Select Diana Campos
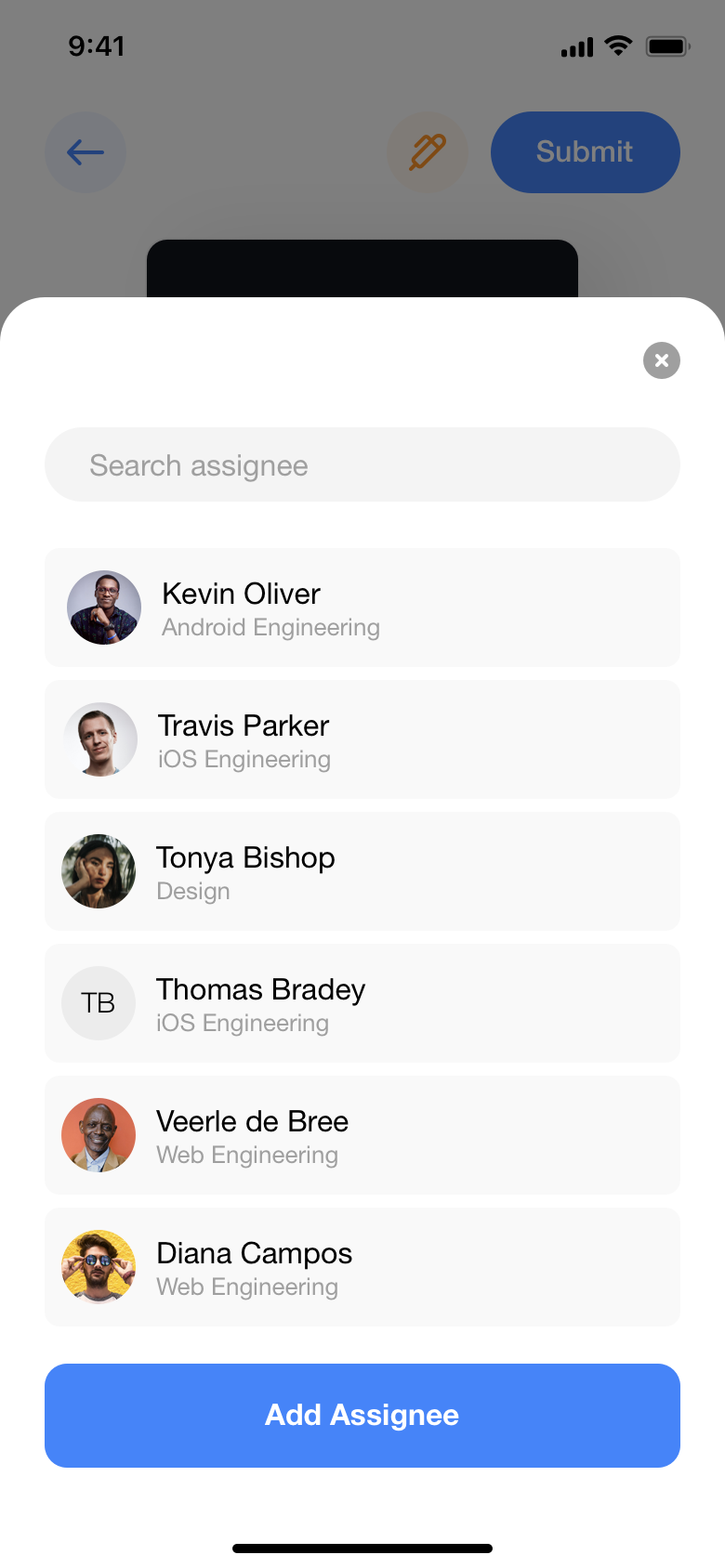725x1568 pixels. coord(362,1267)
